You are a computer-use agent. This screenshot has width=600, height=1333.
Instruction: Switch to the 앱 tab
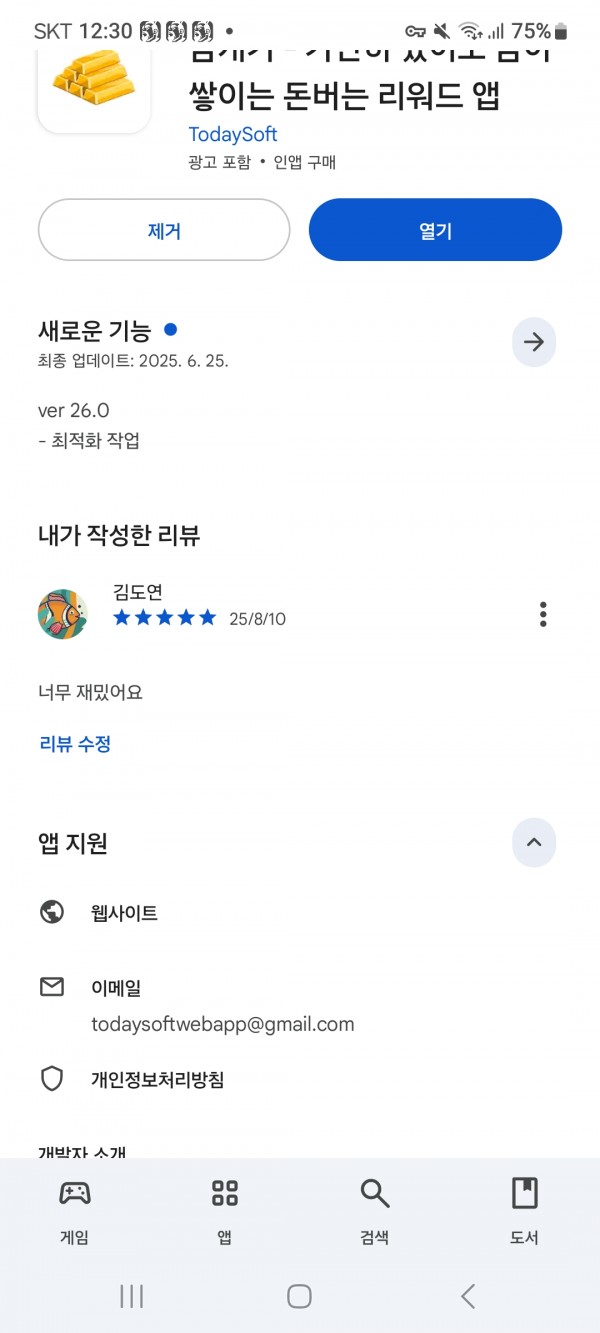pos(225,1210)
